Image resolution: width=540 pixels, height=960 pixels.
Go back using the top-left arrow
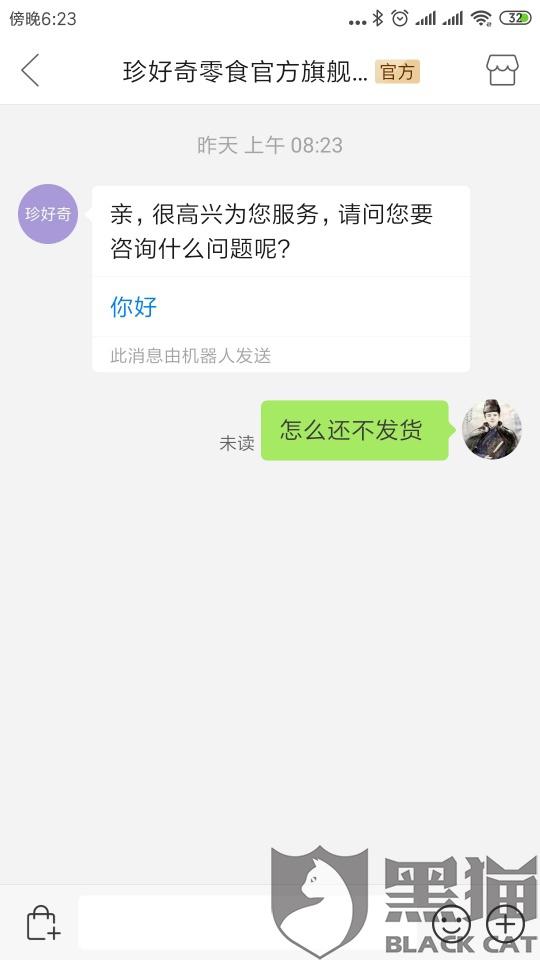tap(30, 70)
